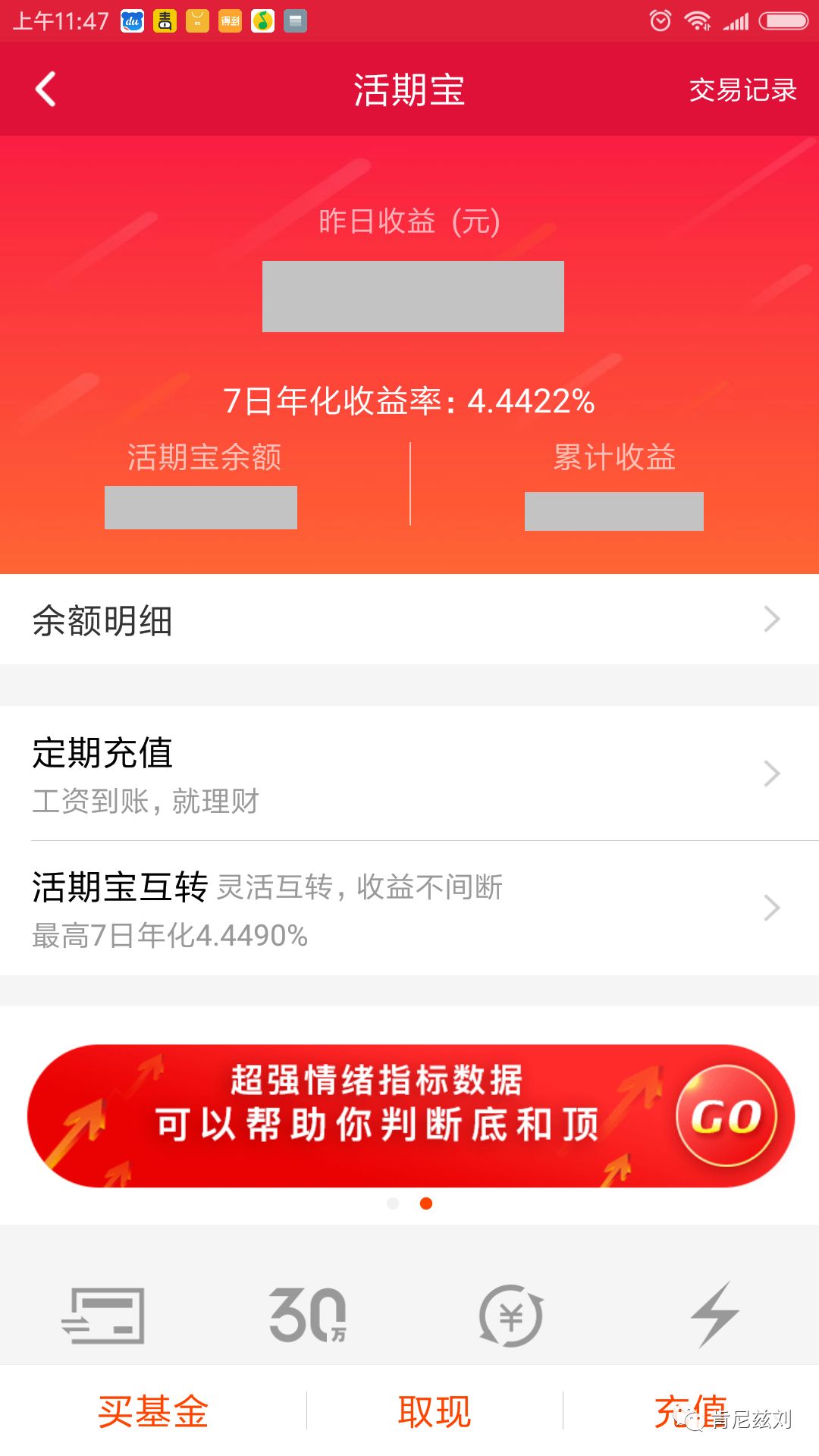Tap 取现 to withdraw cash
The width and height of the screenshot is (819, 1456).
(435, 1411)
